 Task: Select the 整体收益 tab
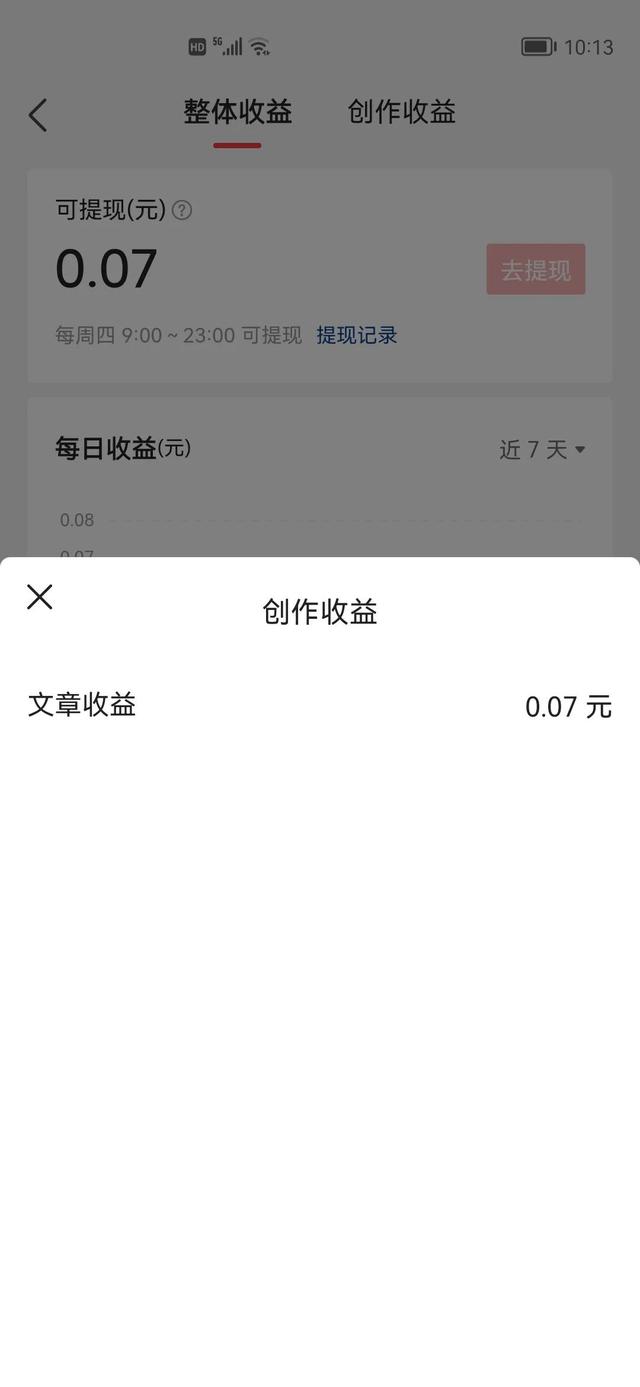(238, 112)
